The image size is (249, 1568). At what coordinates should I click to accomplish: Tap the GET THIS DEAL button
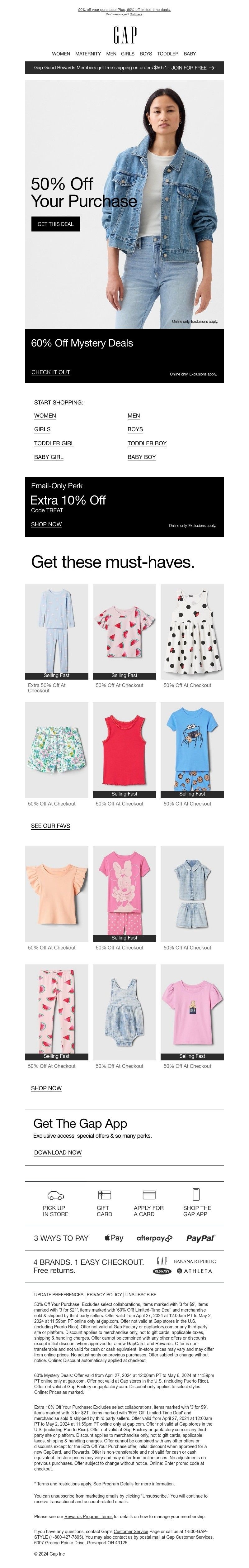tap(55, 224)
